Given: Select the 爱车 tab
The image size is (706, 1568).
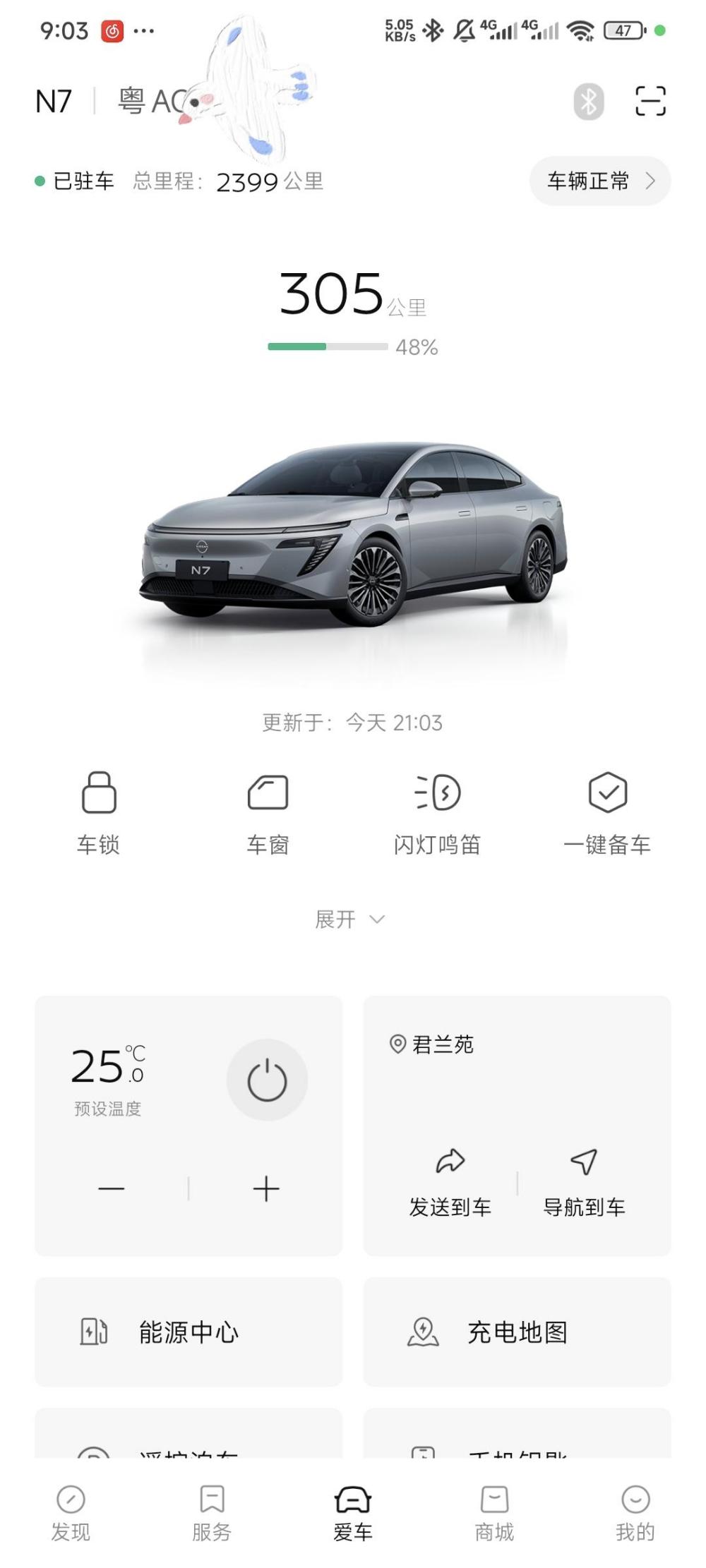Looking at the screenshot, I should pos(353,1512).
